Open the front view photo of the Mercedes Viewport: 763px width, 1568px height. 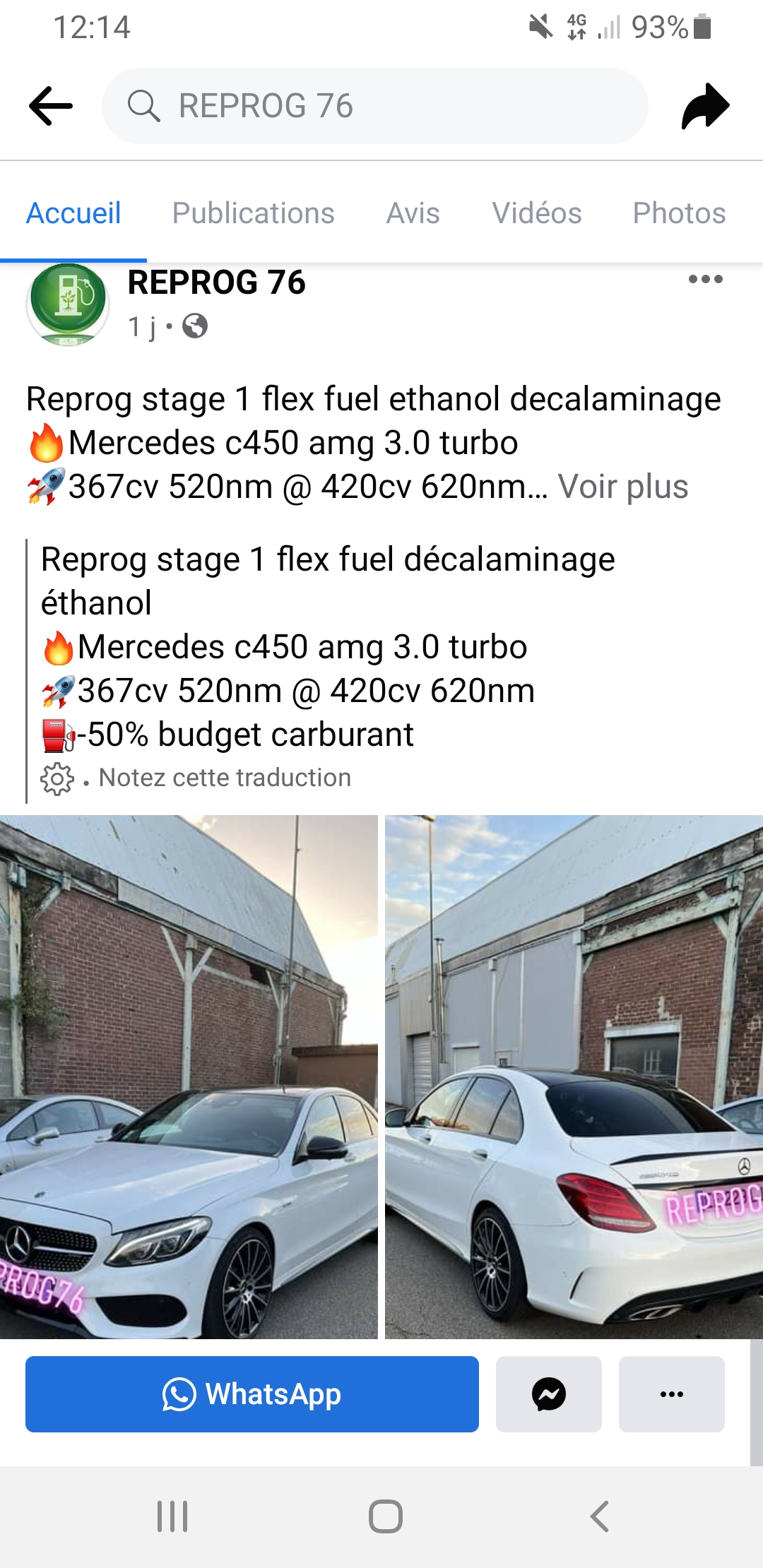[189, 1077]
